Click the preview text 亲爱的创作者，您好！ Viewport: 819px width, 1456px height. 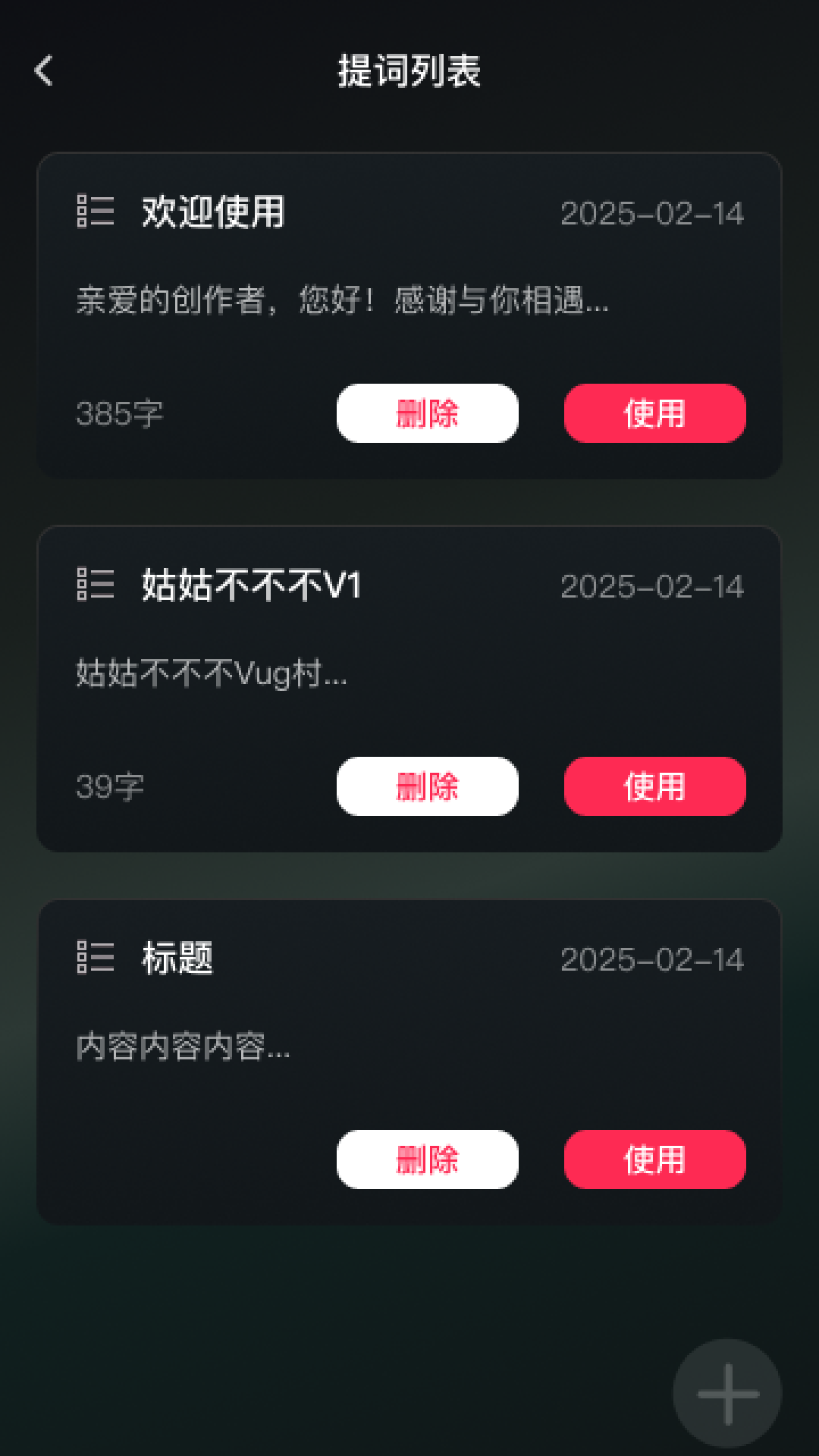[341, 301]
